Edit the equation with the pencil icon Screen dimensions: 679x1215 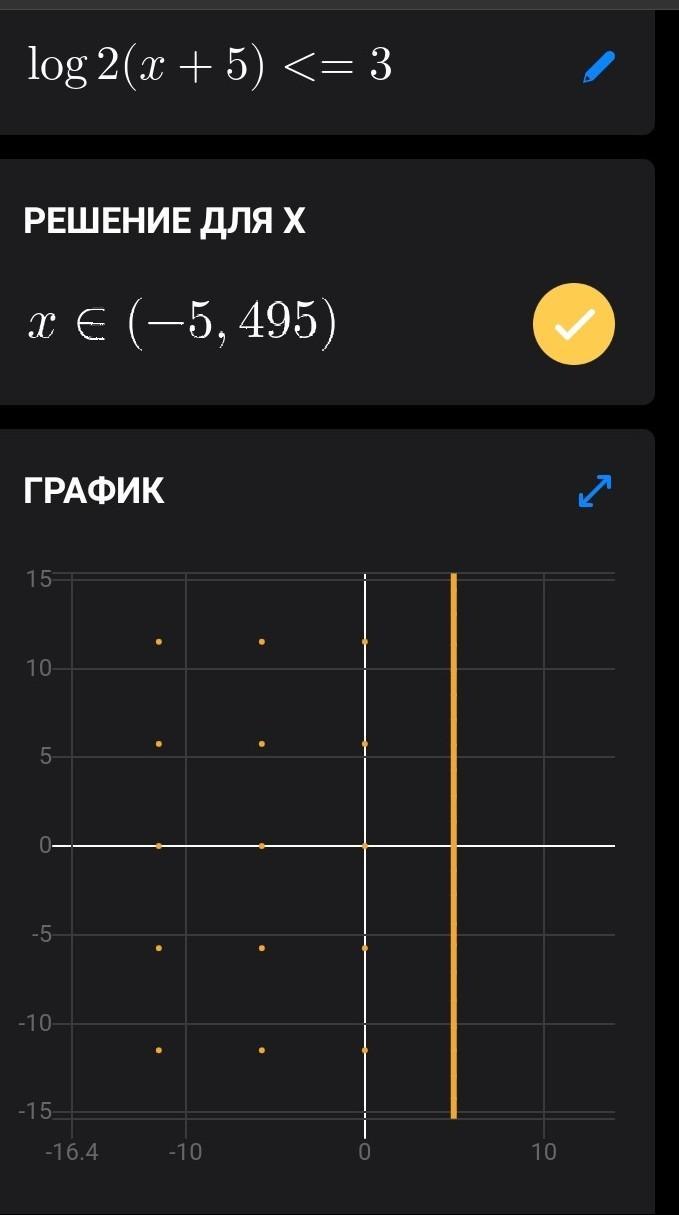click(597, 68)
